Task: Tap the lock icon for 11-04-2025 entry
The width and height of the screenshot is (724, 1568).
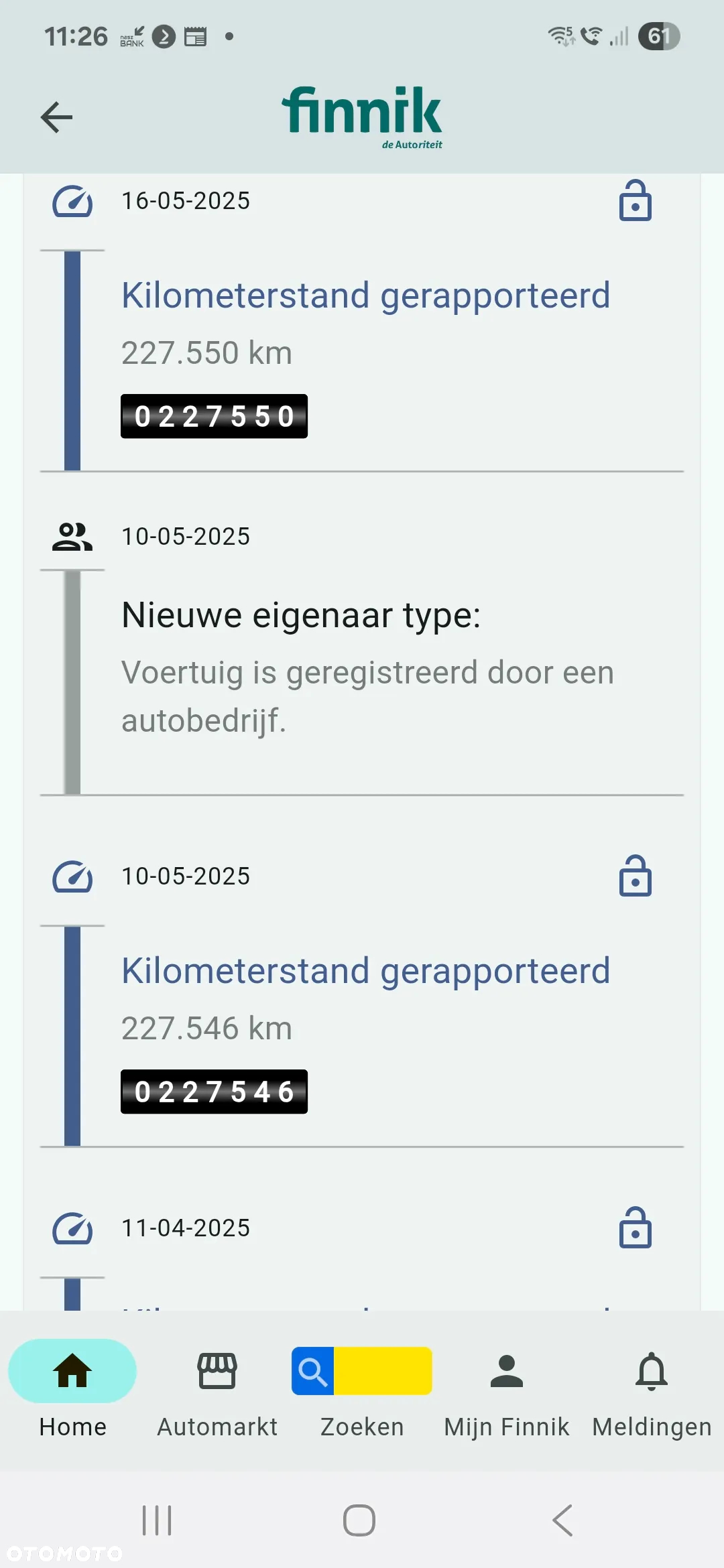Action: click(635, 1228)
